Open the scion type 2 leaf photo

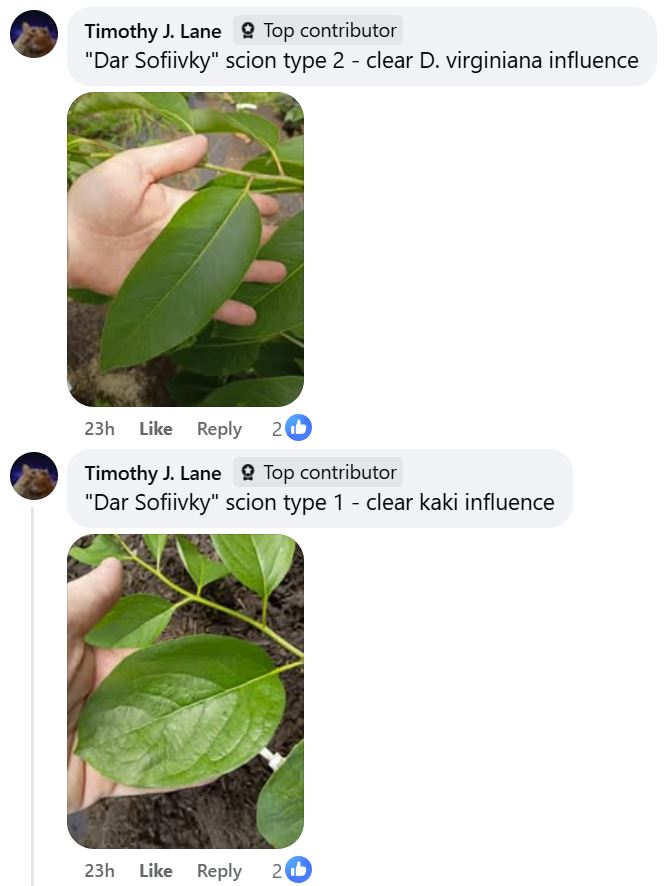pos(185,249)
